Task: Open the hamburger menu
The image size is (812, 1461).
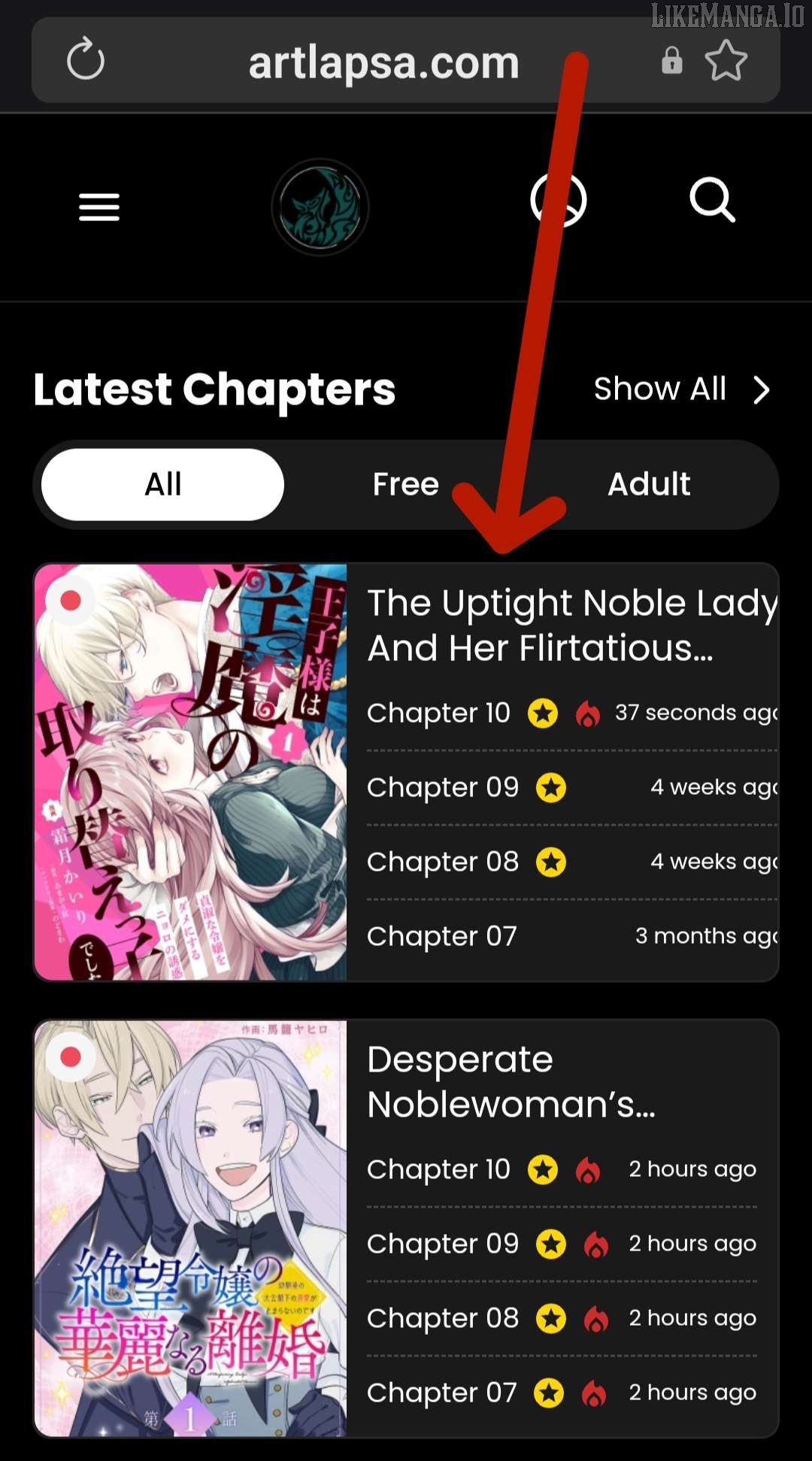Action: [x=99, y=207]
